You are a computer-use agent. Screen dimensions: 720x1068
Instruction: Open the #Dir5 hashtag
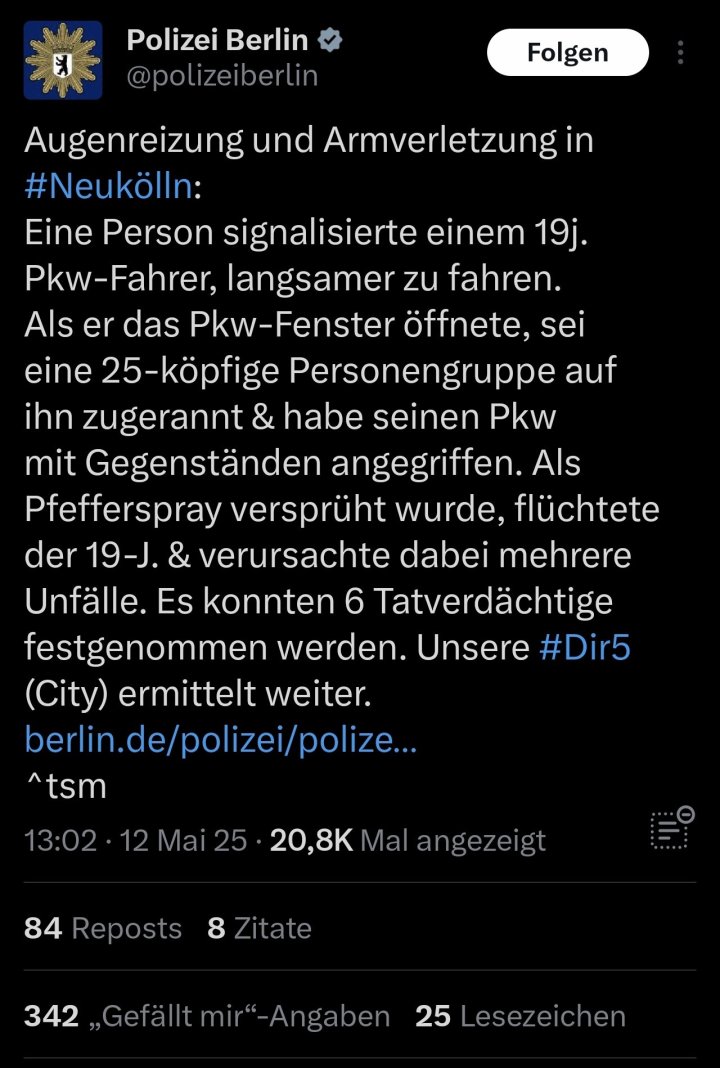click(584, 647)
